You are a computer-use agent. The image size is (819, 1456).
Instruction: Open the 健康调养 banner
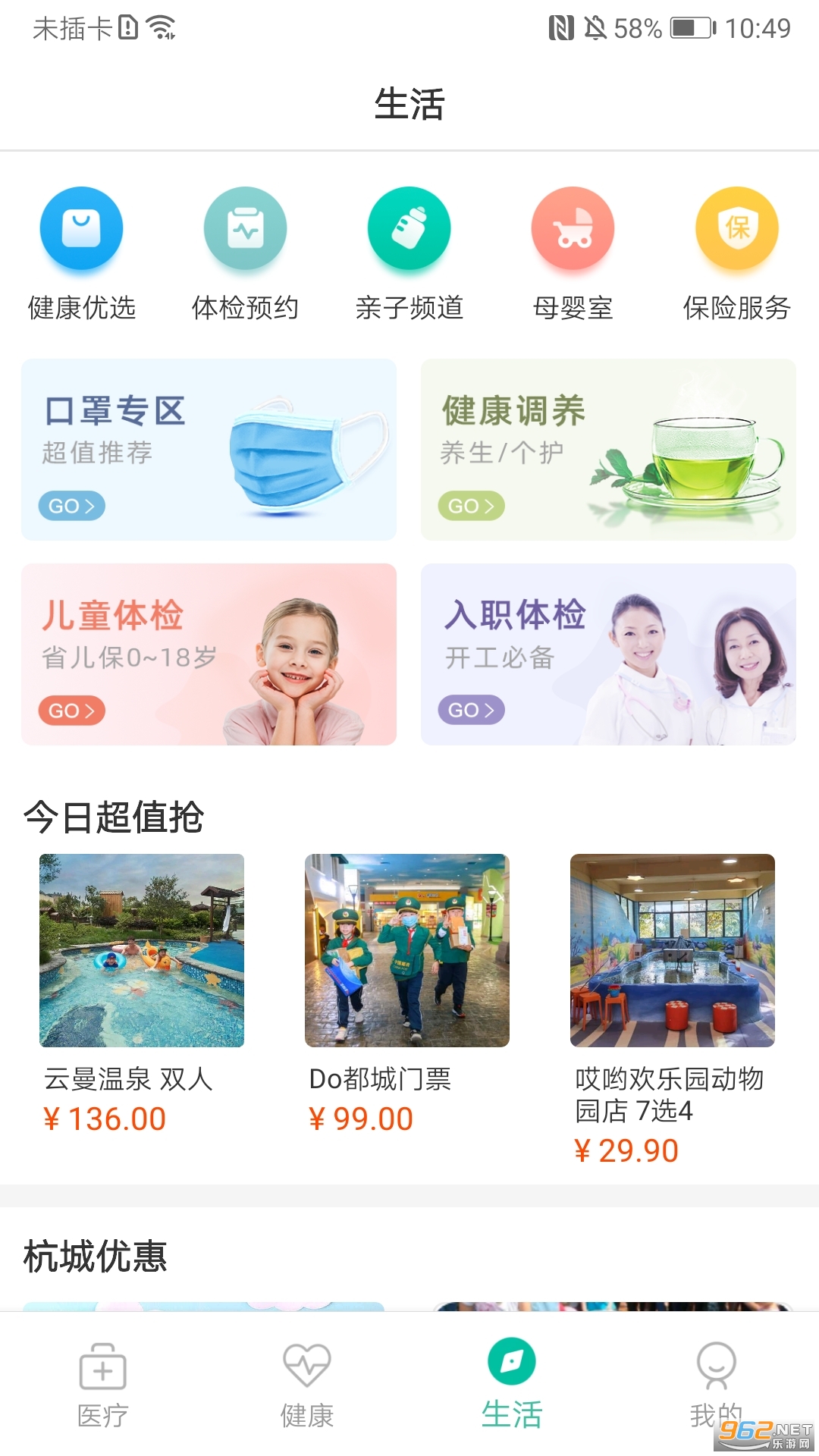point(608,450)
